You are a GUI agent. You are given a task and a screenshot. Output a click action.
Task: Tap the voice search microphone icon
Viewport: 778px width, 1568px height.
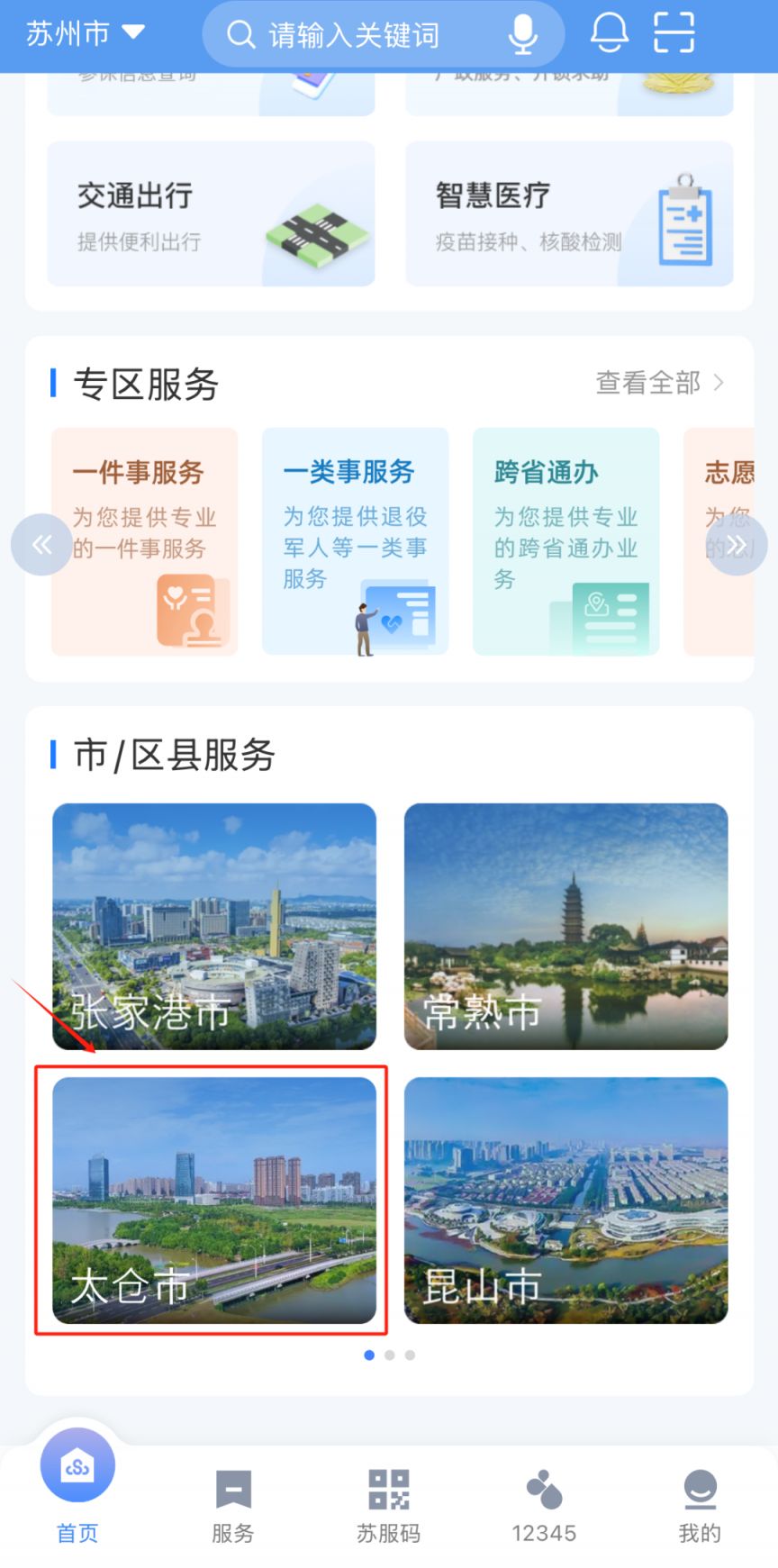524,33
